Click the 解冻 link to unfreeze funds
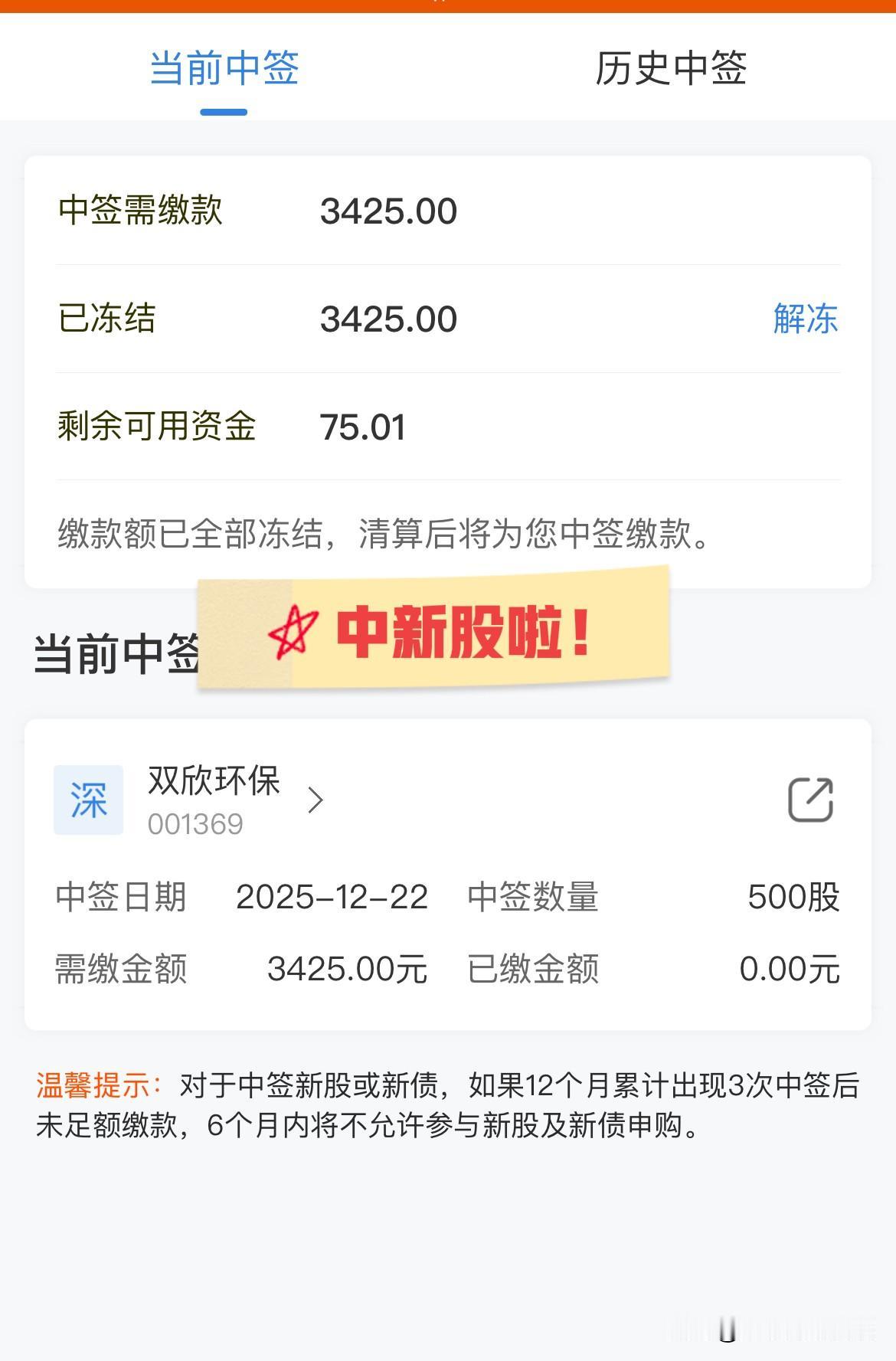The height and width of the screenshot is (1361, 896). tap(805, 319)
